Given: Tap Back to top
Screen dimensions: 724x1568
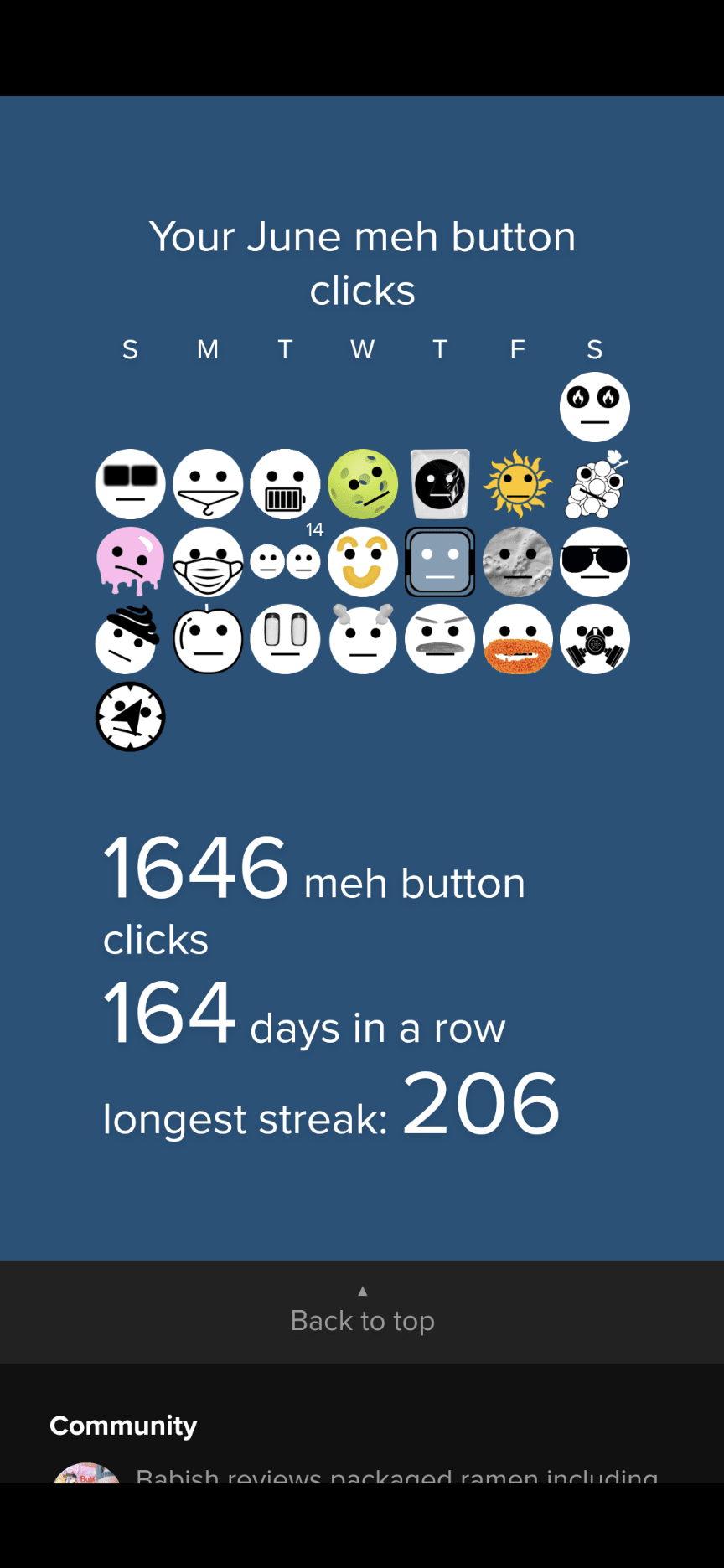Looking at the screenshot, I should click(x=362, y=1313).
